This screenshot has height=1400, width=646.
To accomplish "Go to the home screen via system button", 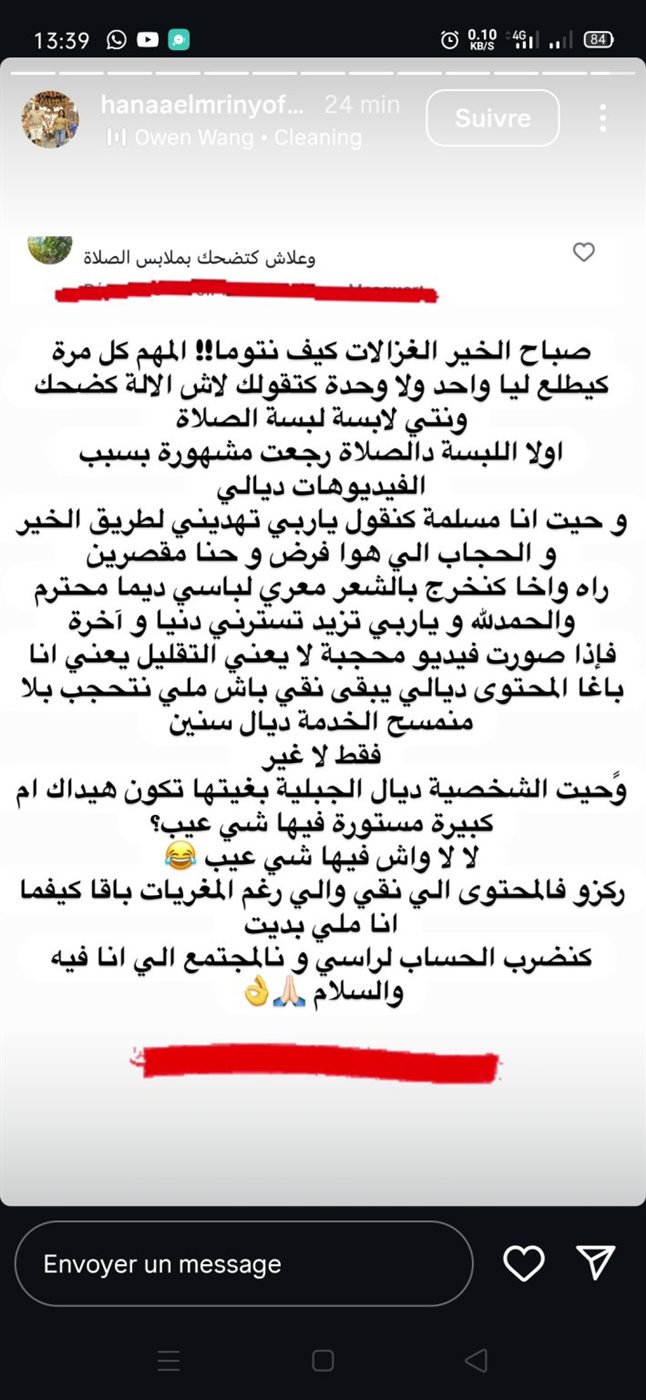I will (323, 1360).
